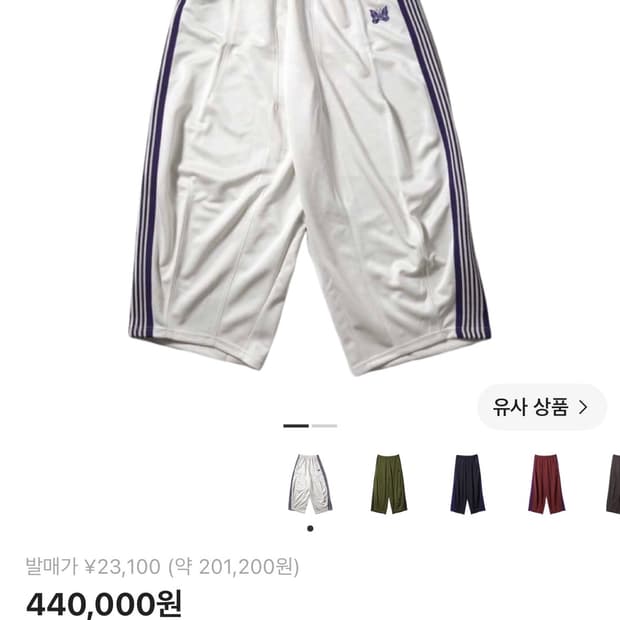Select the brown pants variant at the edge

[613, 484]
